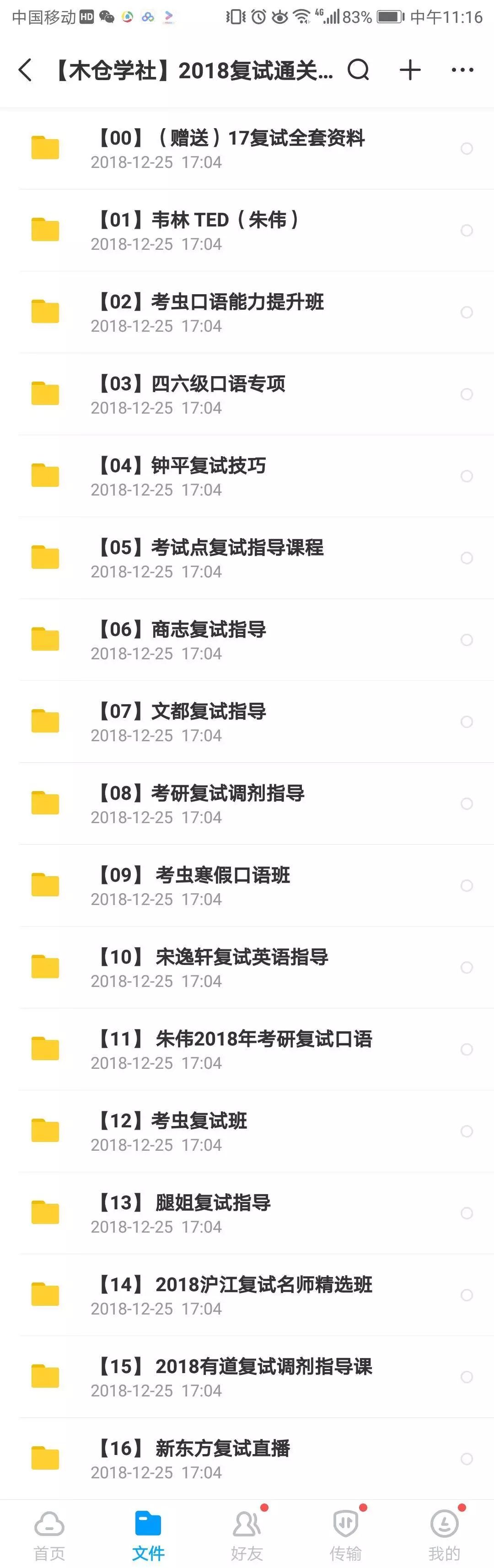
Task: Open search in this folder
Action: pos(358,70)
